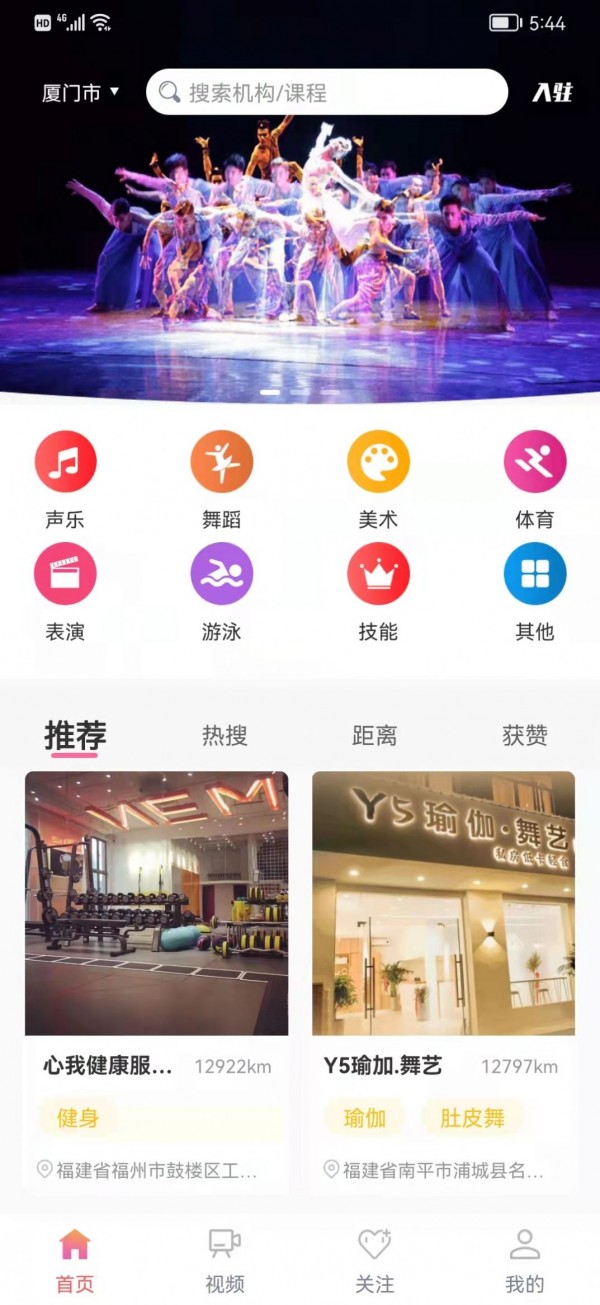
Task: Open the 厦门市 city dropdown
Action: (x=81, y=93)
